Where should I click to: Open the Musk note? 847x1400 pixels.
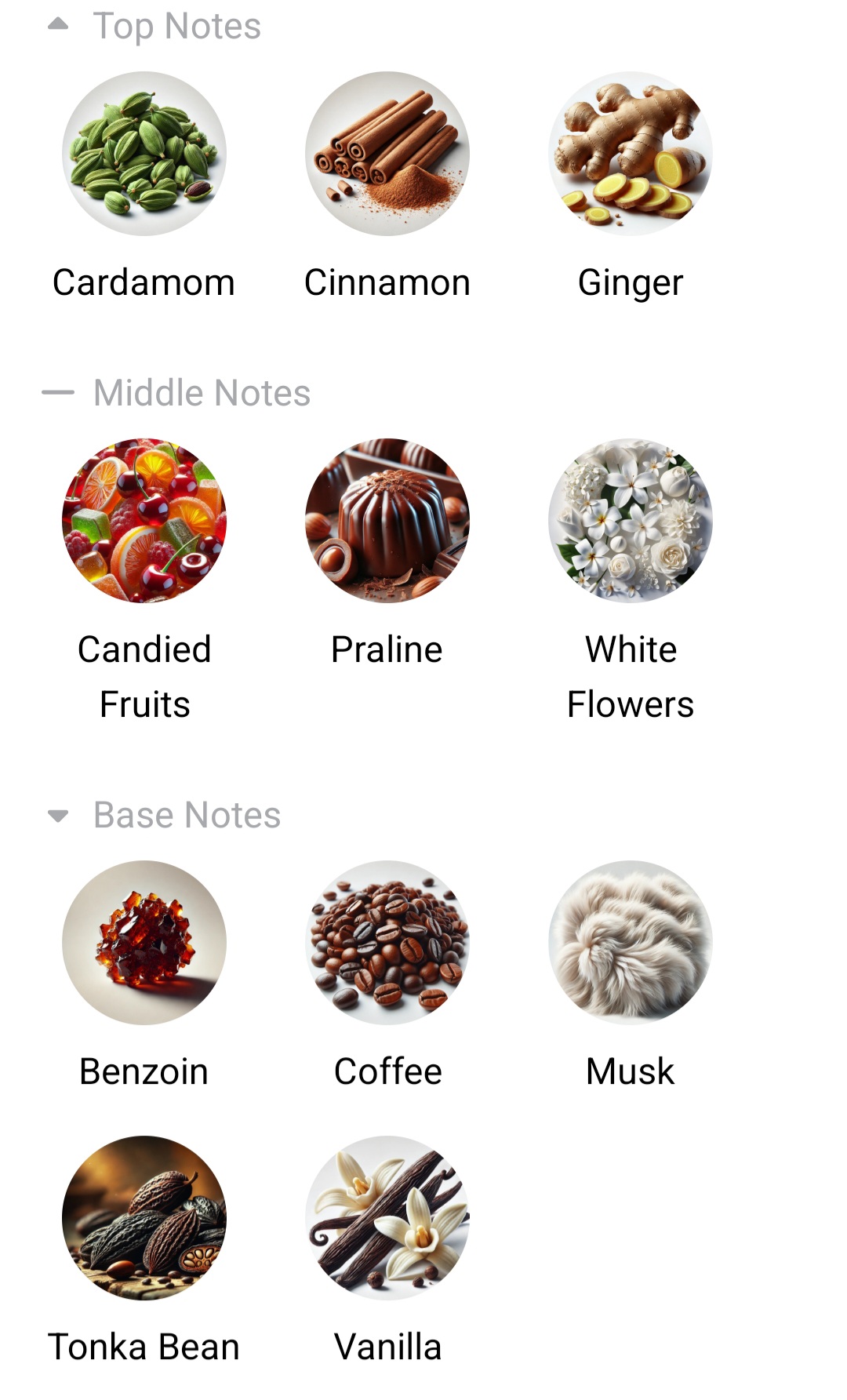(x=631, y=943)
